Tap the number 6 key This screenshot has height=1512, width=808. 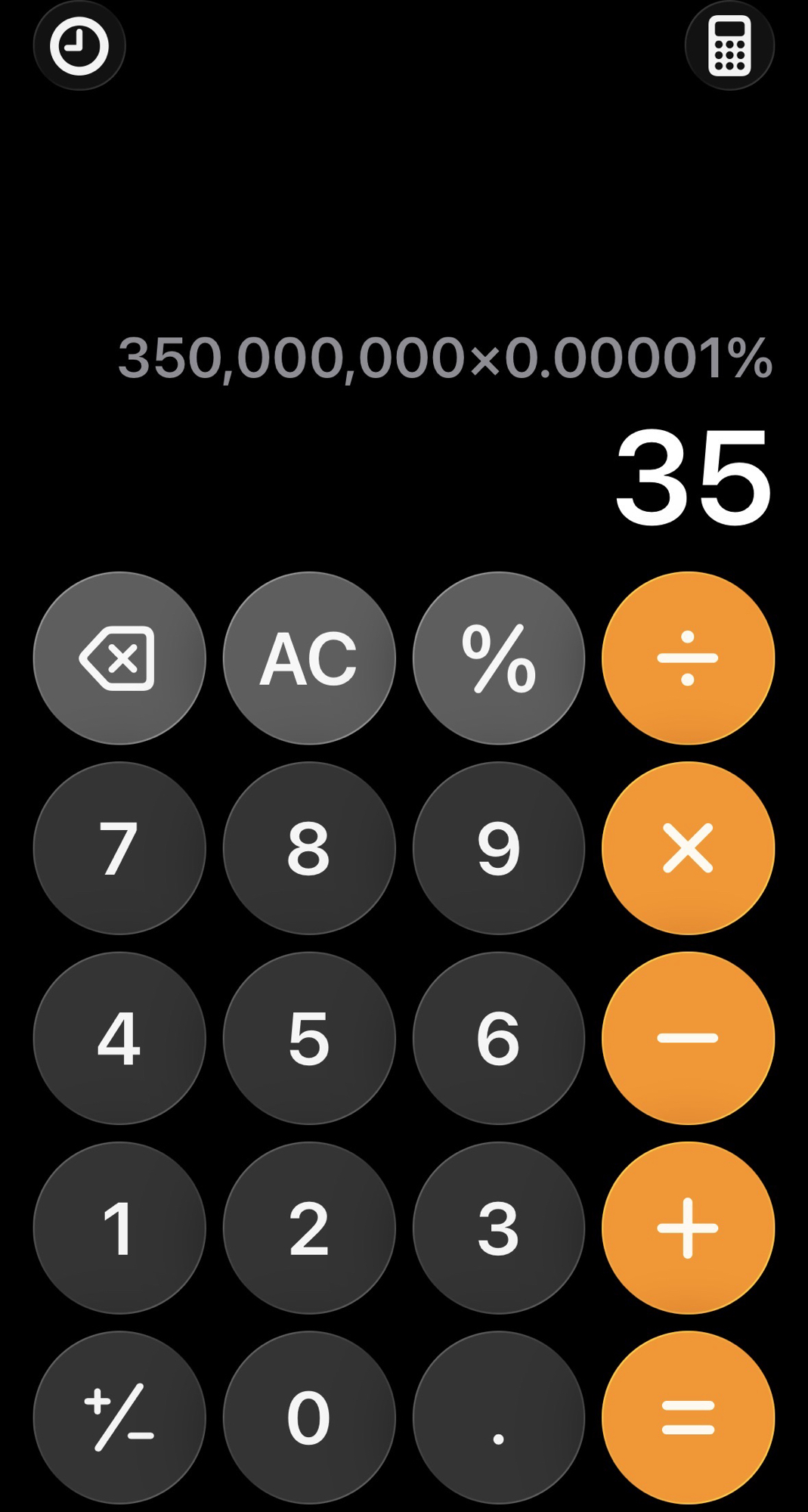[499, 1038]
